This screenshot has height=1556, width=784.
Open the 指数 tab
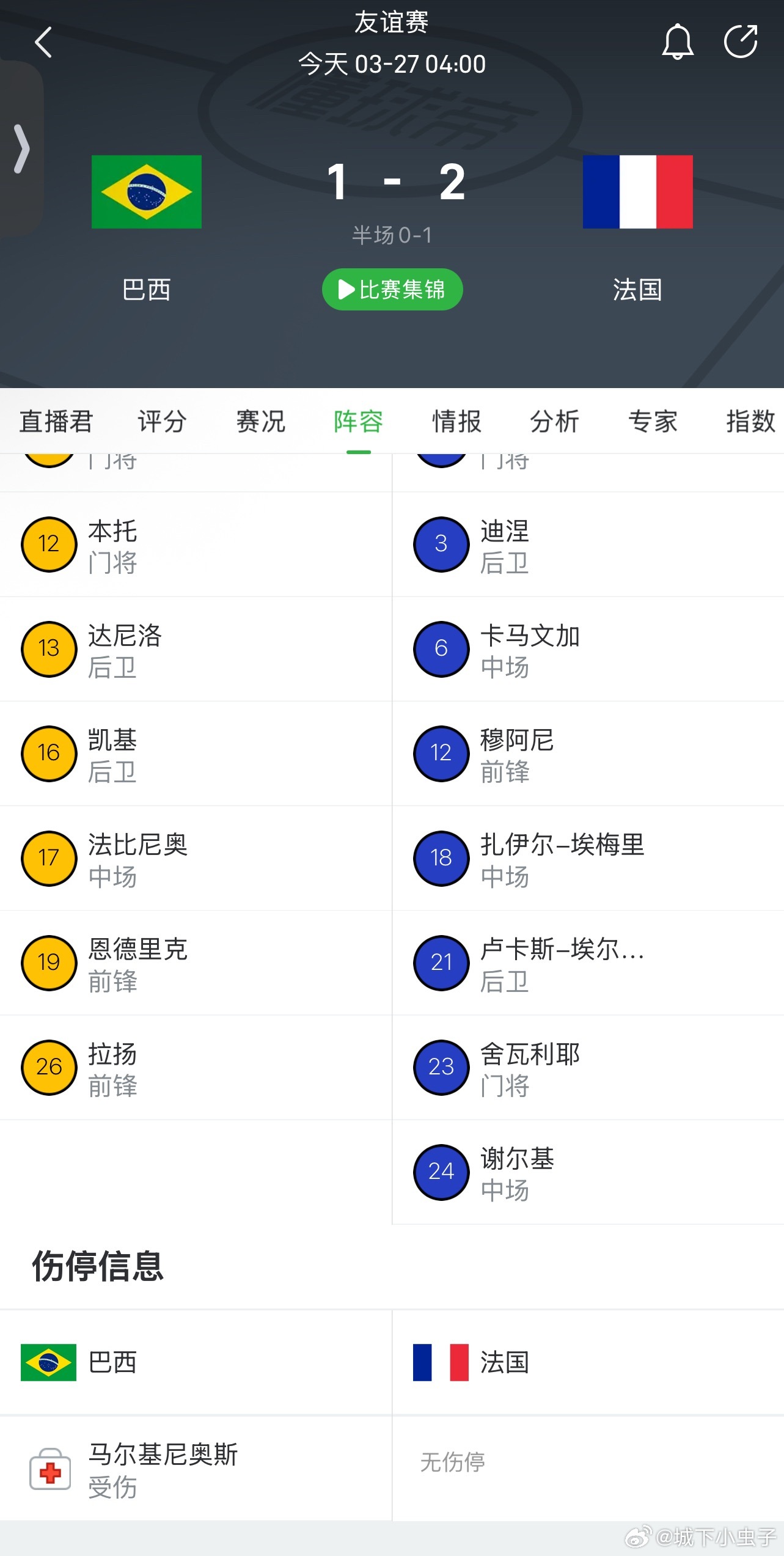pos(750,421)
